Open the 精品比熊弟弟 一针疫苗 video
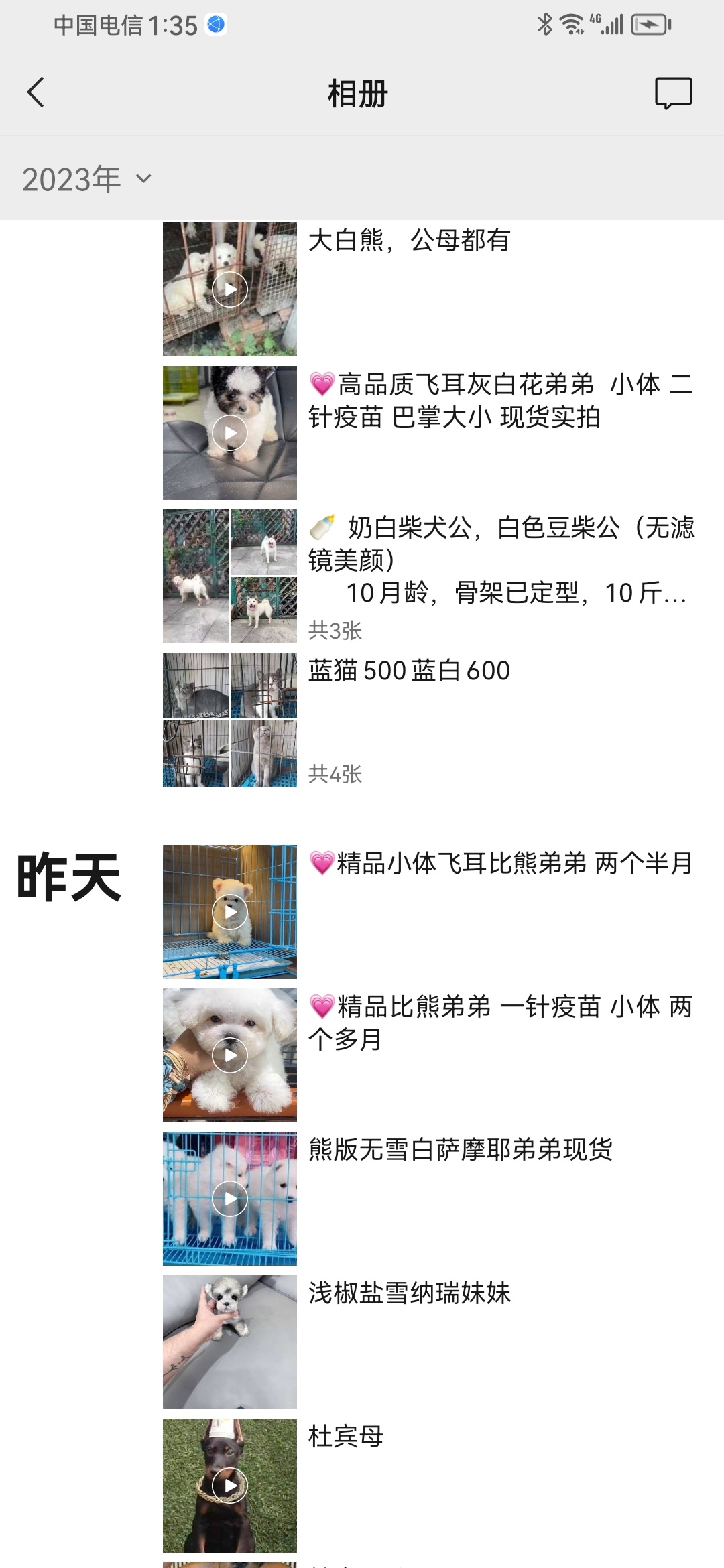This screenshot has width=724, height=1568. (x=230, y=1055)
